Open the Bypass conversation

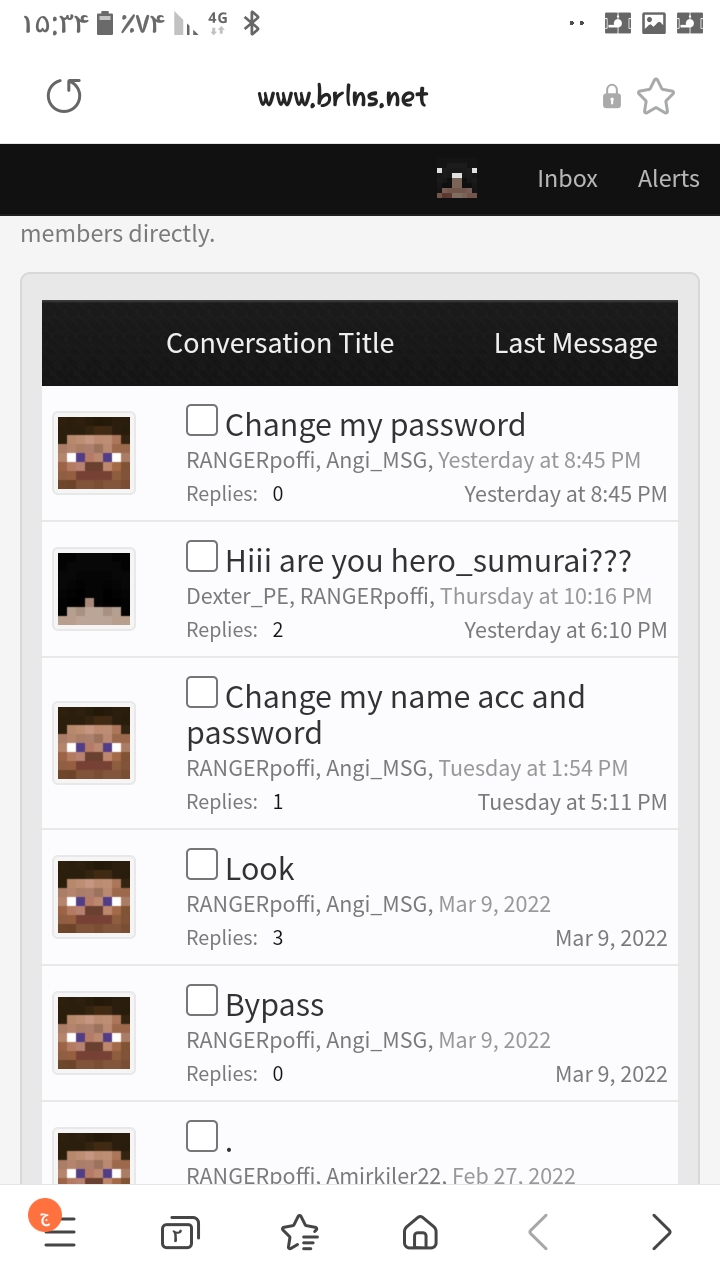pos(275,1005)
